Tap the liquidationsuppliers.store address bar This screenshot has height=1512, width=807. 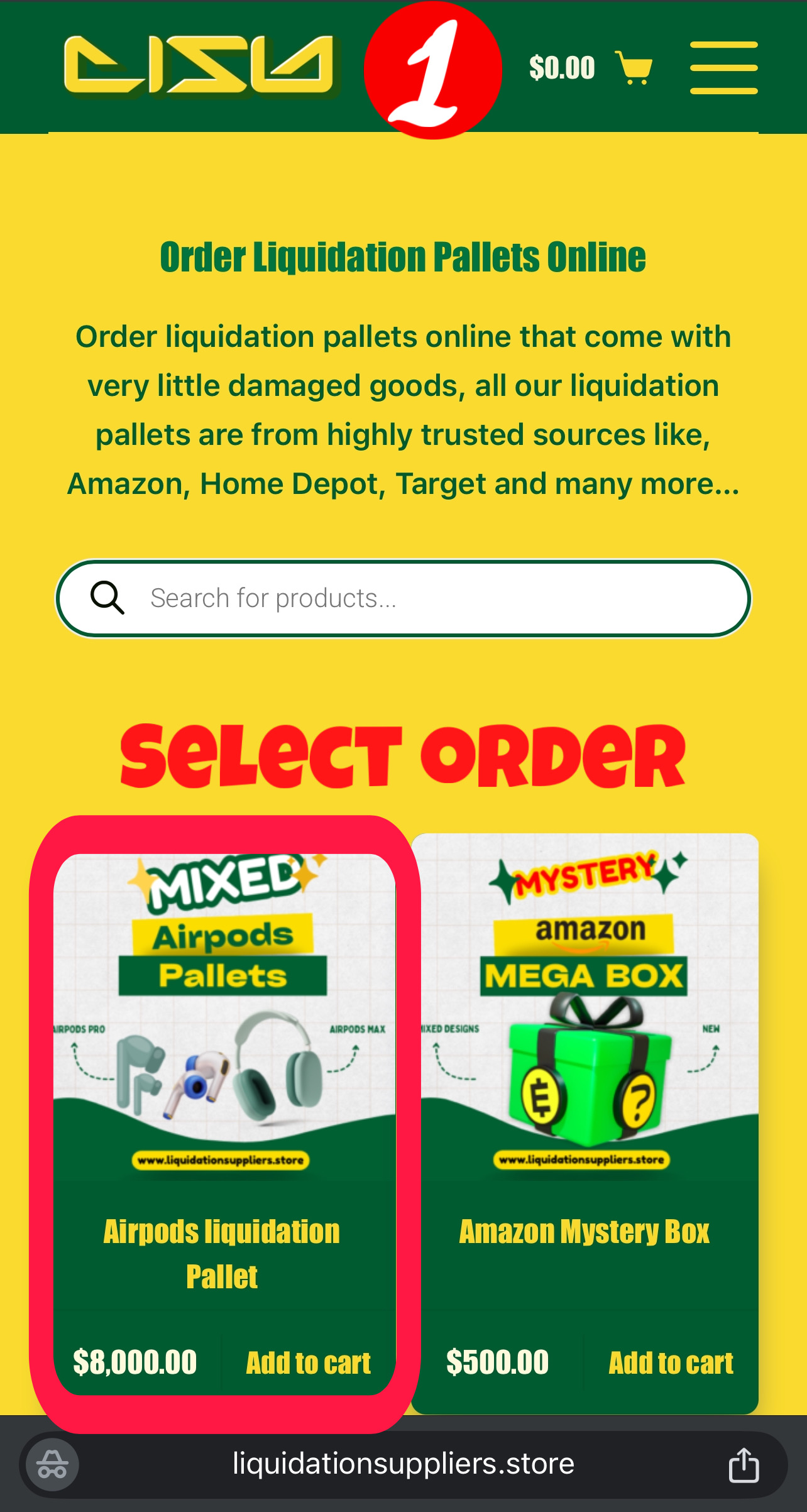[x=403, y=1464]
